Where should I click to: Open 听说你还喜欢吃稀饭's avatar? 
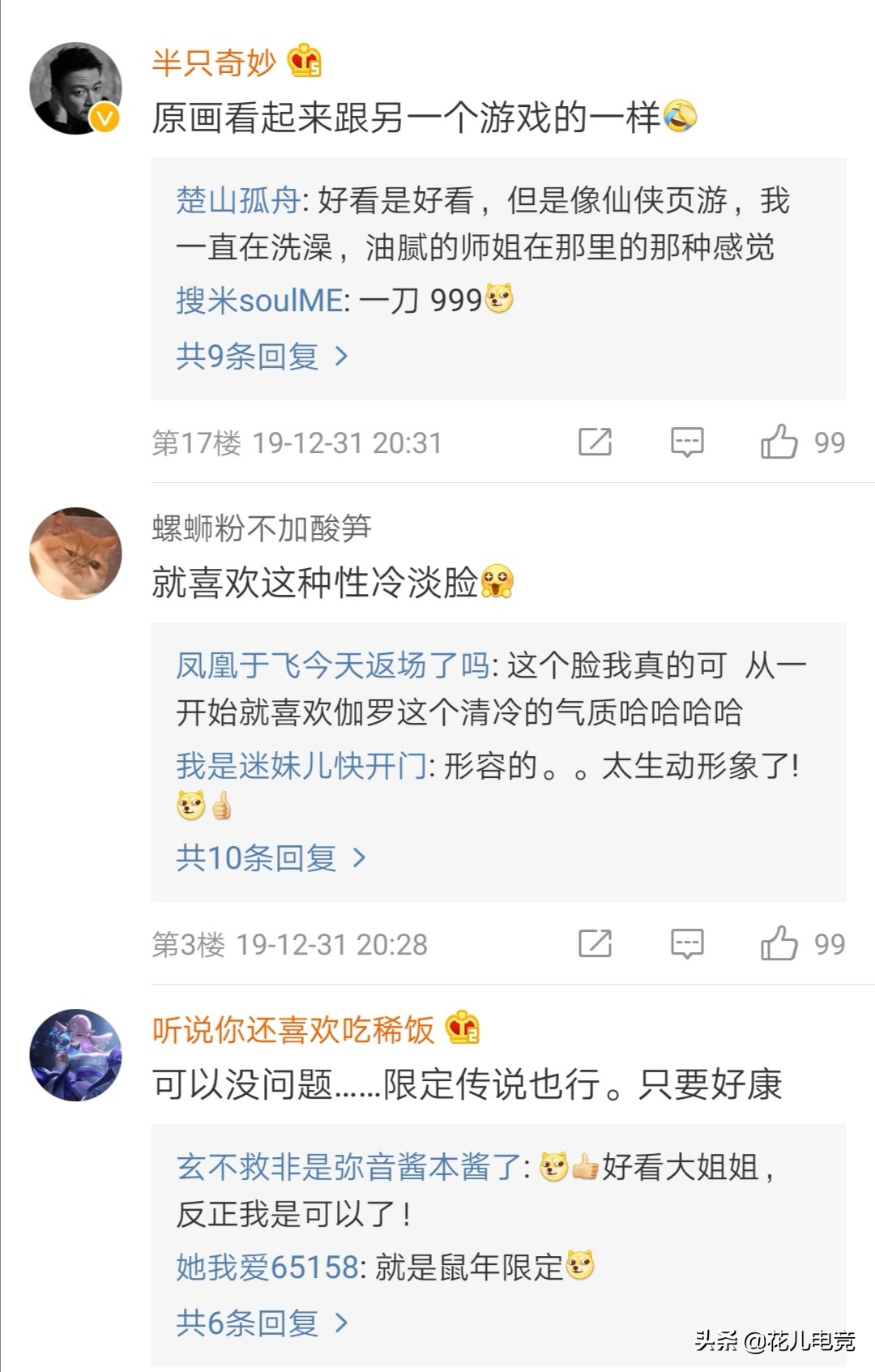(75, 1054)
